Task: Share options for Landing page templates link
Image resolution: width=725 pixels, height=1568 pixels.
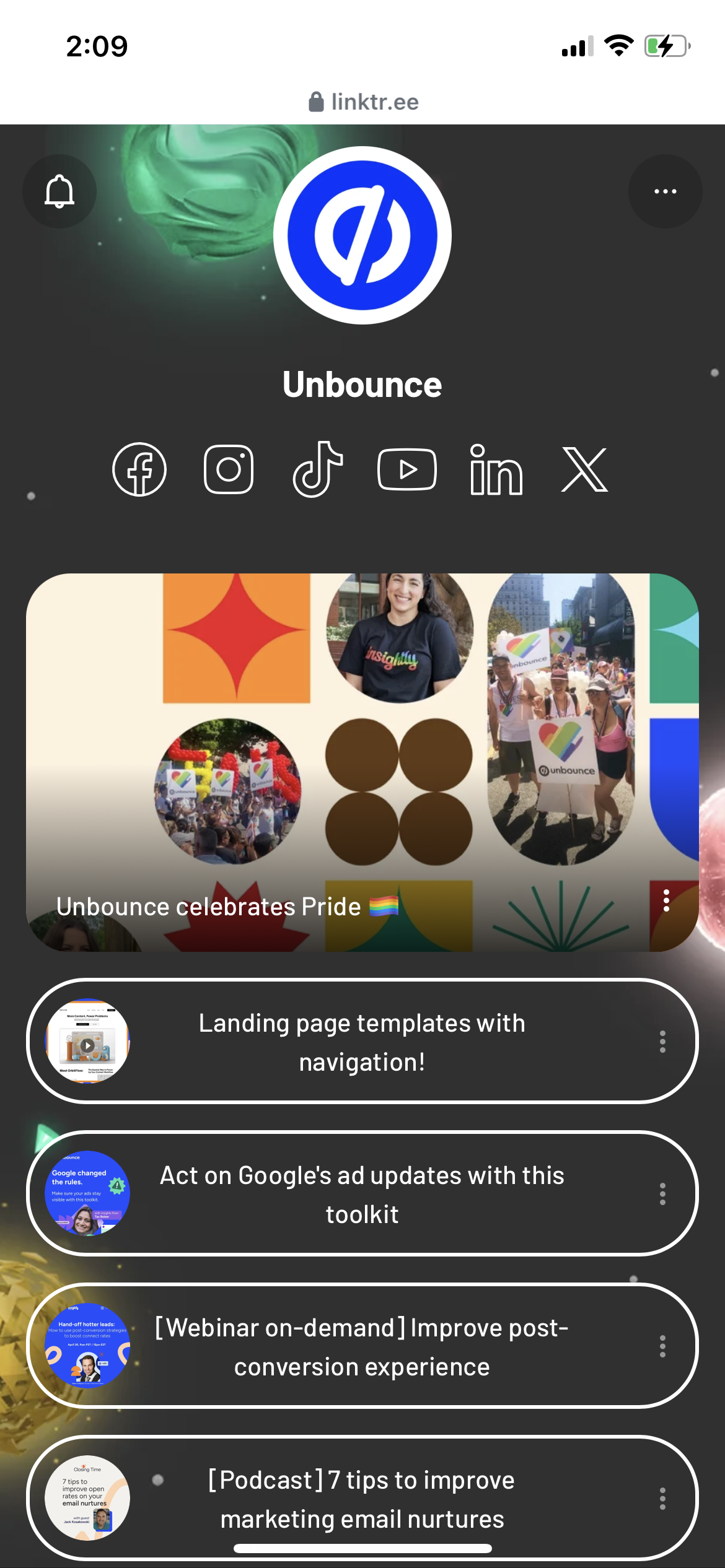Action: pos(662,1042)
